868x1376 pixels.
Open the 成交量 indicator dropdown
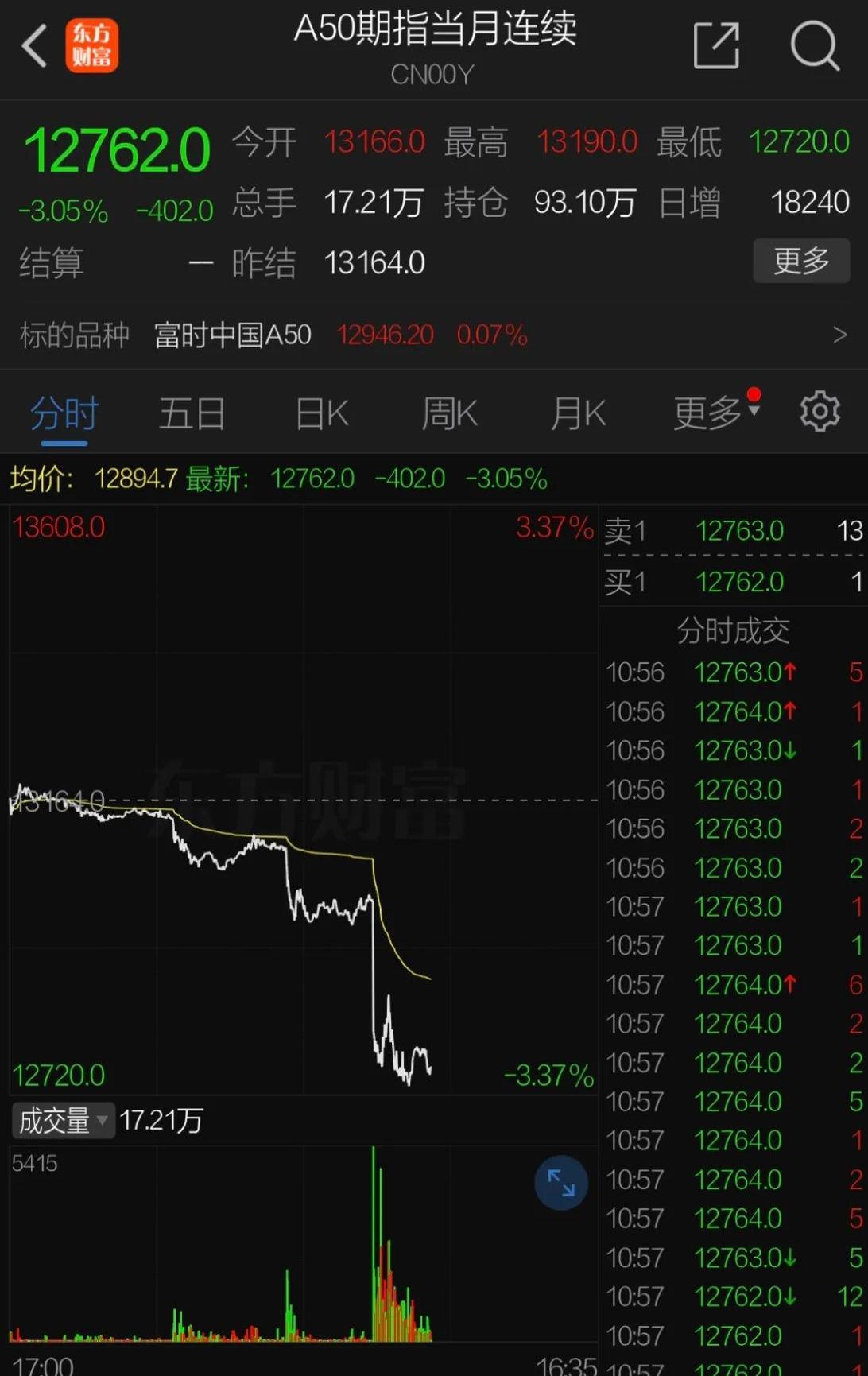click(62, 1119)
